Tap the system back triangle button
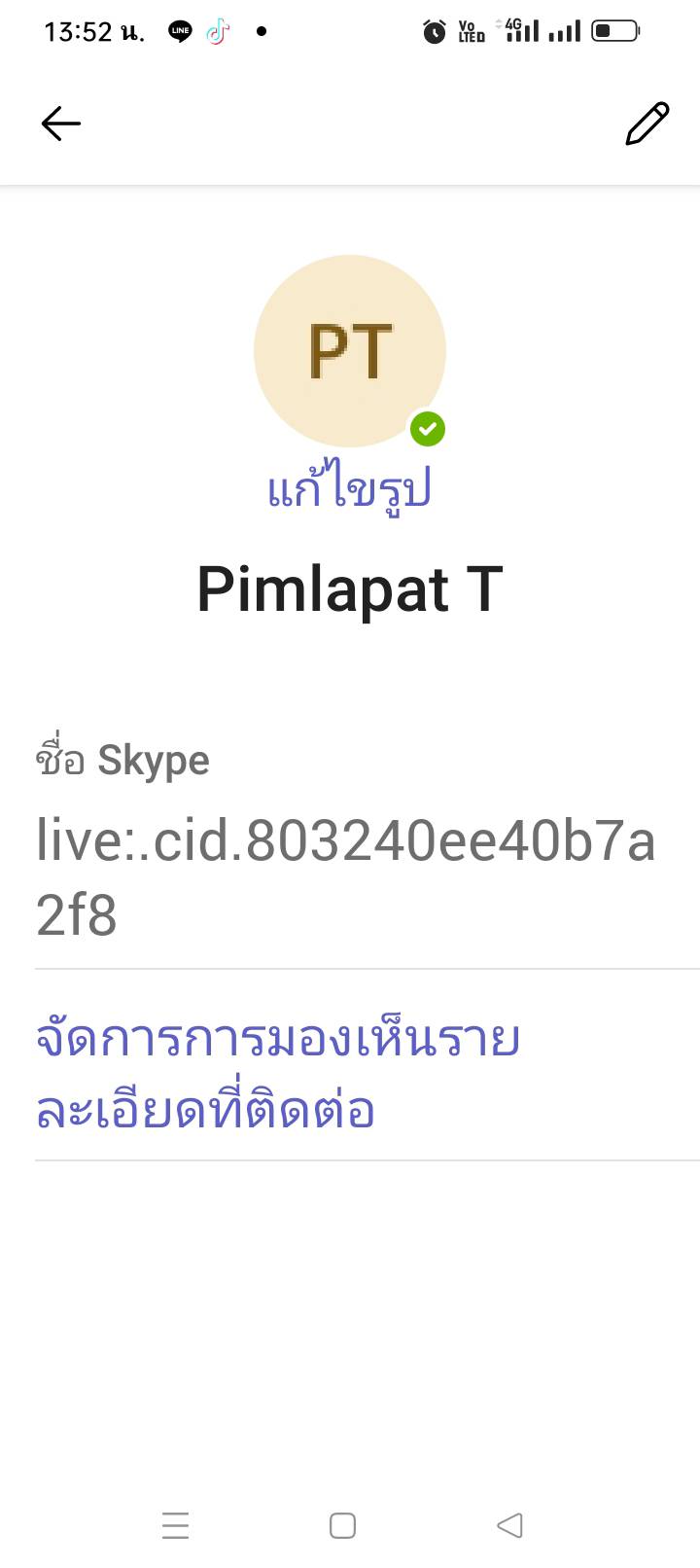Viewport: 700px width, 1568px height. (509, 1525)
